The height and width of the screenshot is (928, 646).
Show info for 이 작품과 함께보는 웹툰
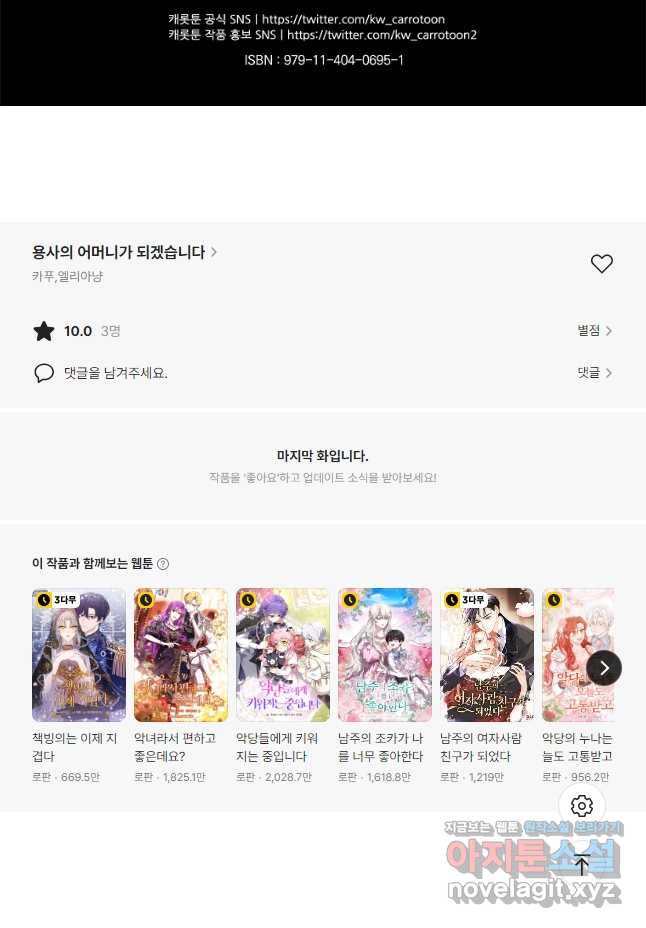point(163,564)
